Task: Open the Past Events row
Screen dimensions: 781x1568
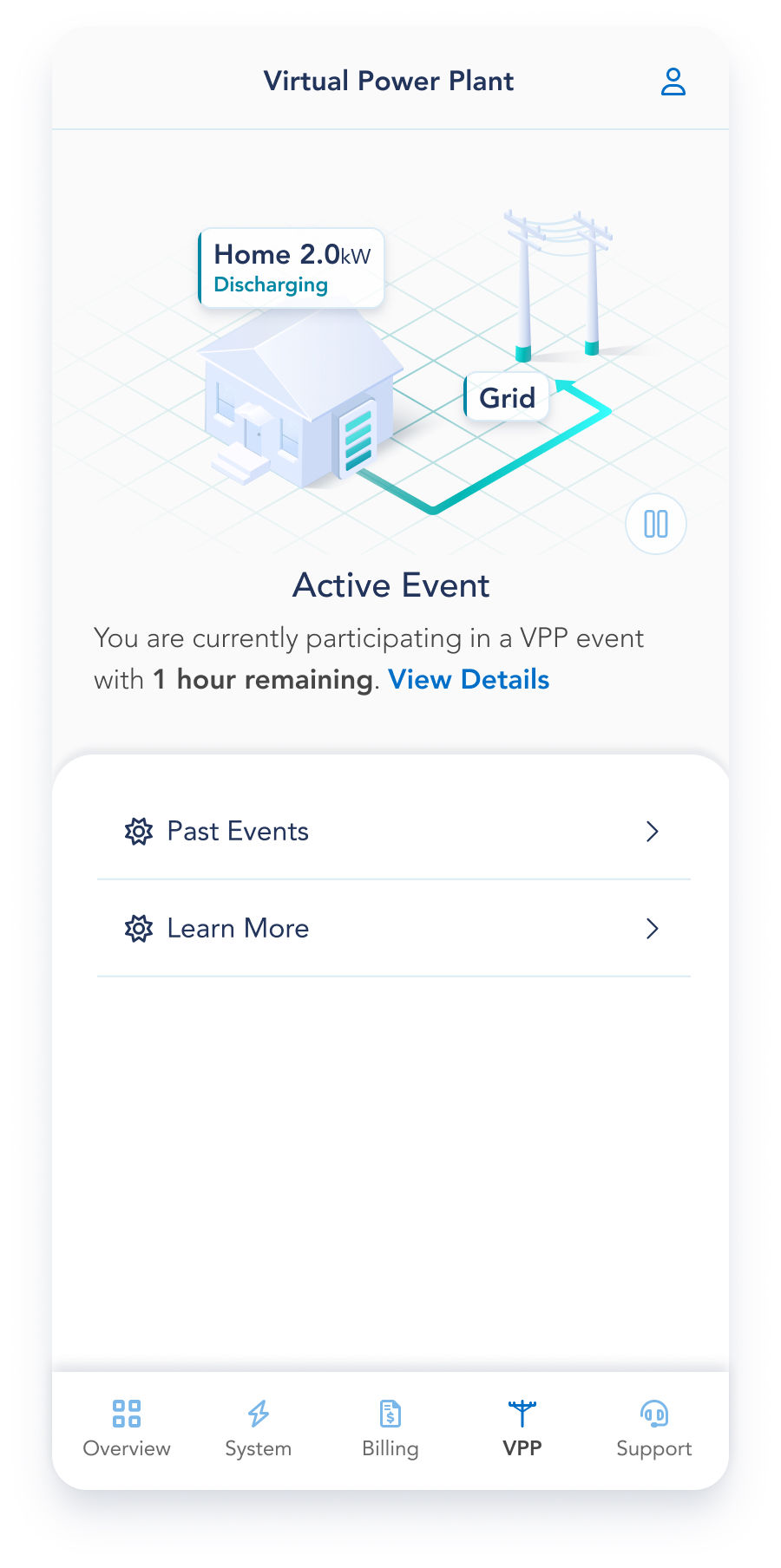Action: [392, 831]
